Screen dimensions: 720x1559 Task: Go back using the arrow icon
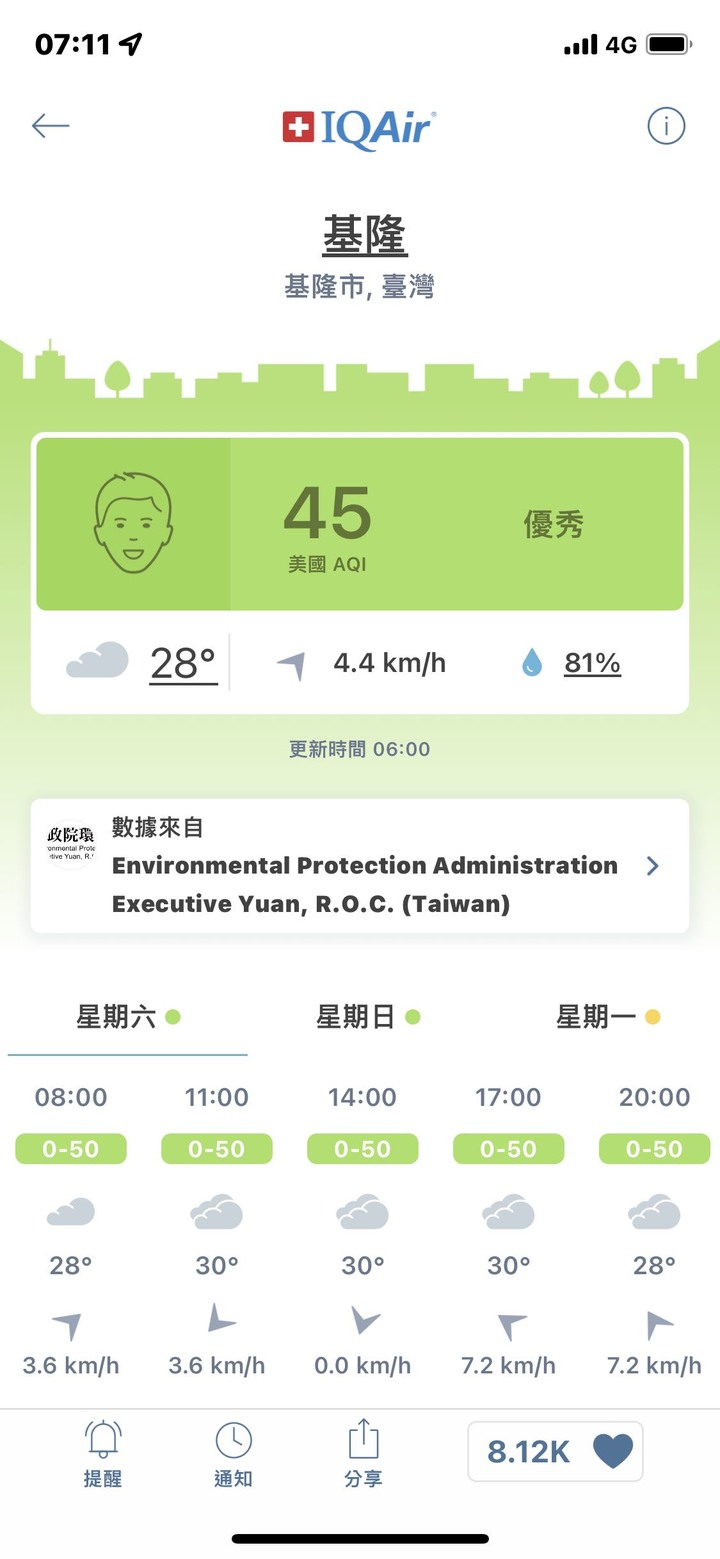pos(50,126)
